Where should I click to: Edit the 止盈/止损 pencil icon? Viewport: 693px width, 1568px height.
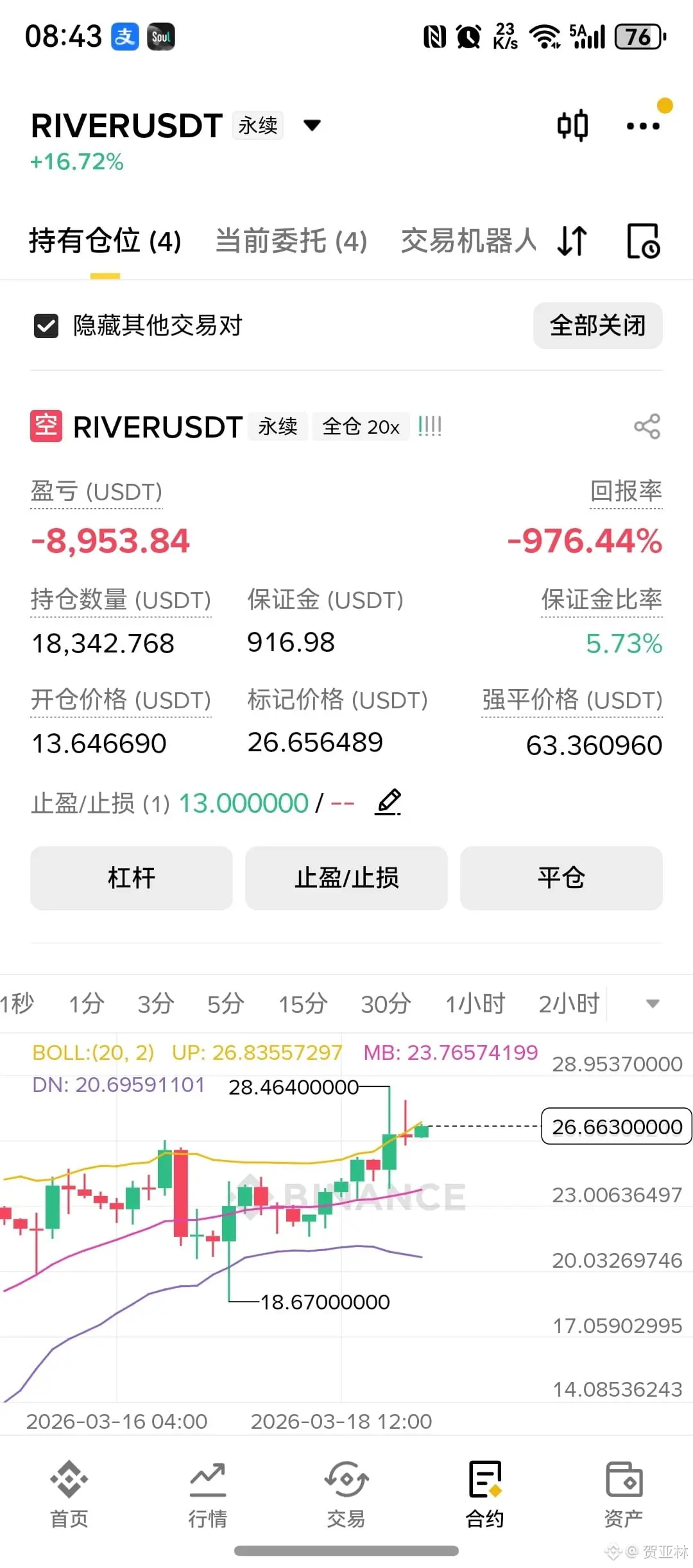(x=388, y=803)
